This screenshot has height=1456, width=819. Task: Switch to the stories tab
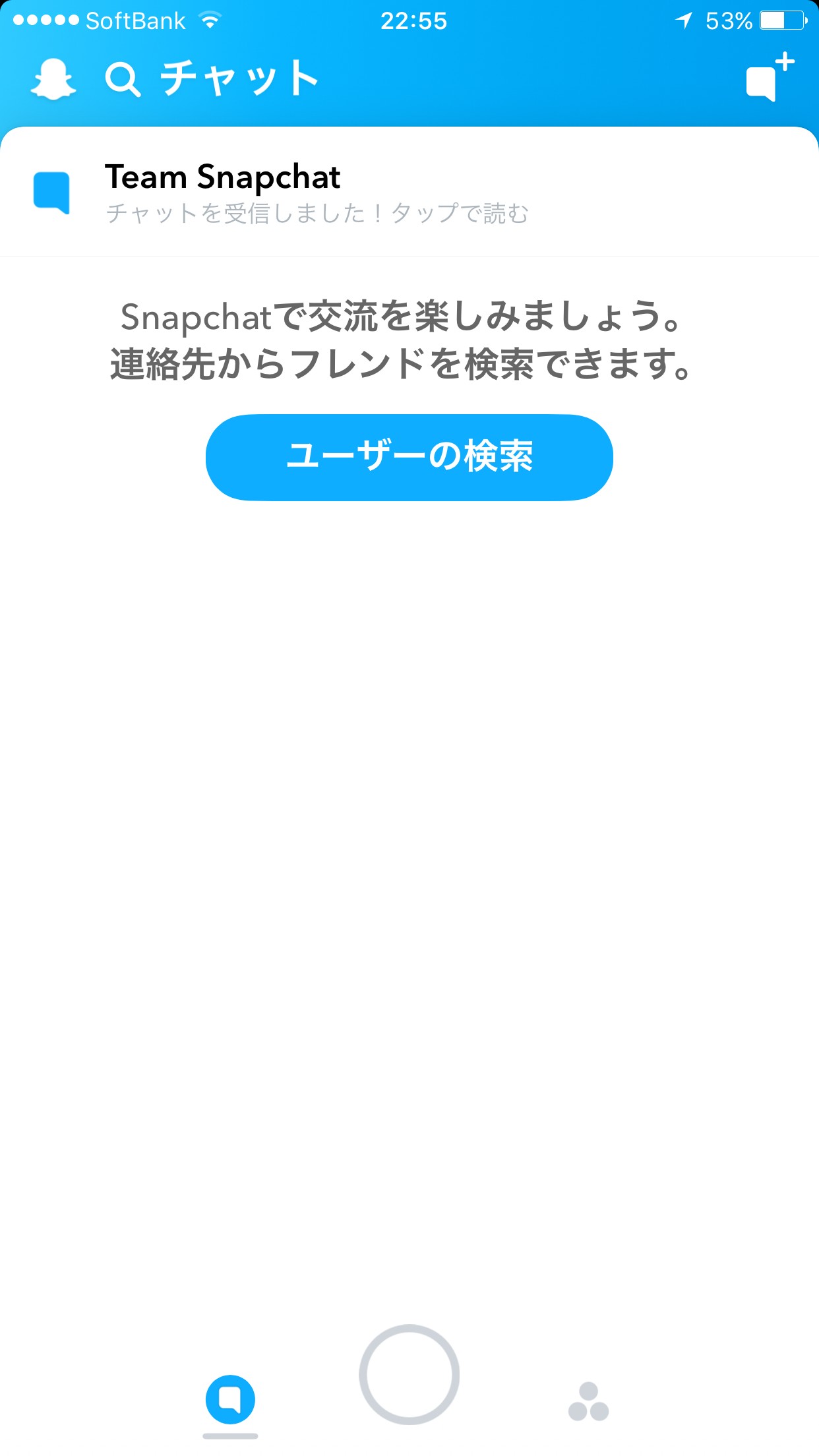pos(588,1401)
